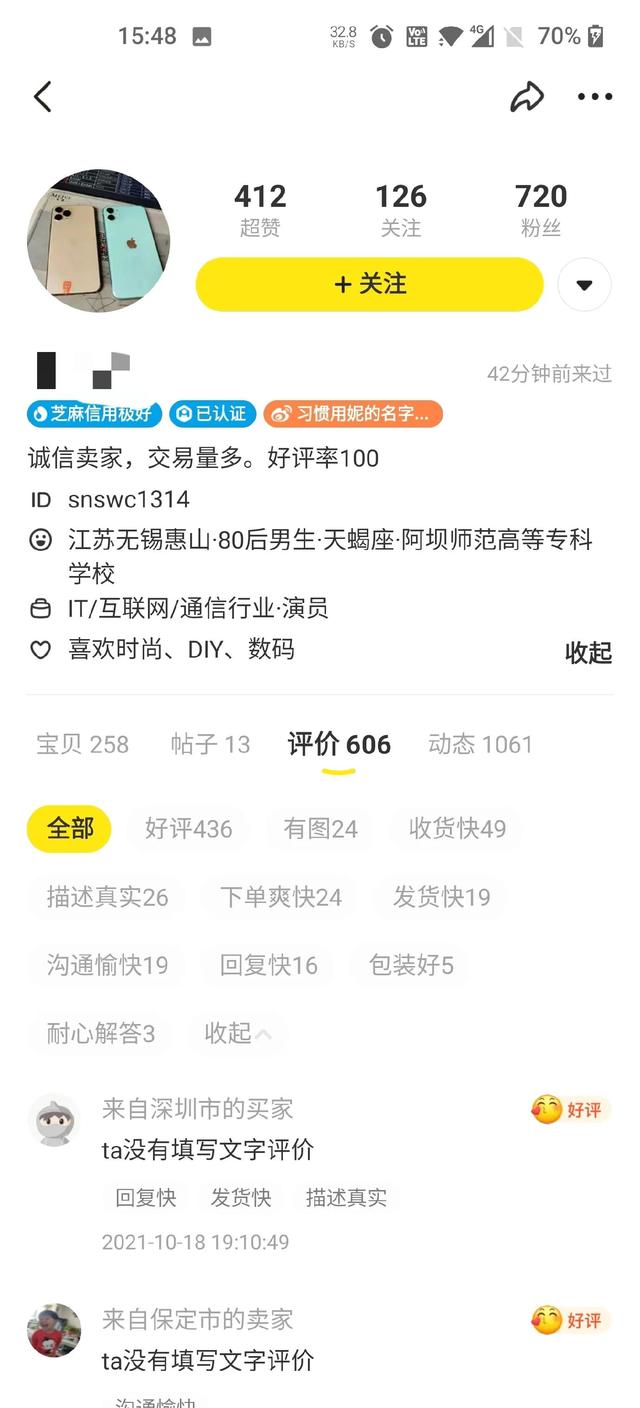Screen dimensions: 640x1408
Task: Expand the dropdown arrow beside 关注 button
Action: (585, 285)
